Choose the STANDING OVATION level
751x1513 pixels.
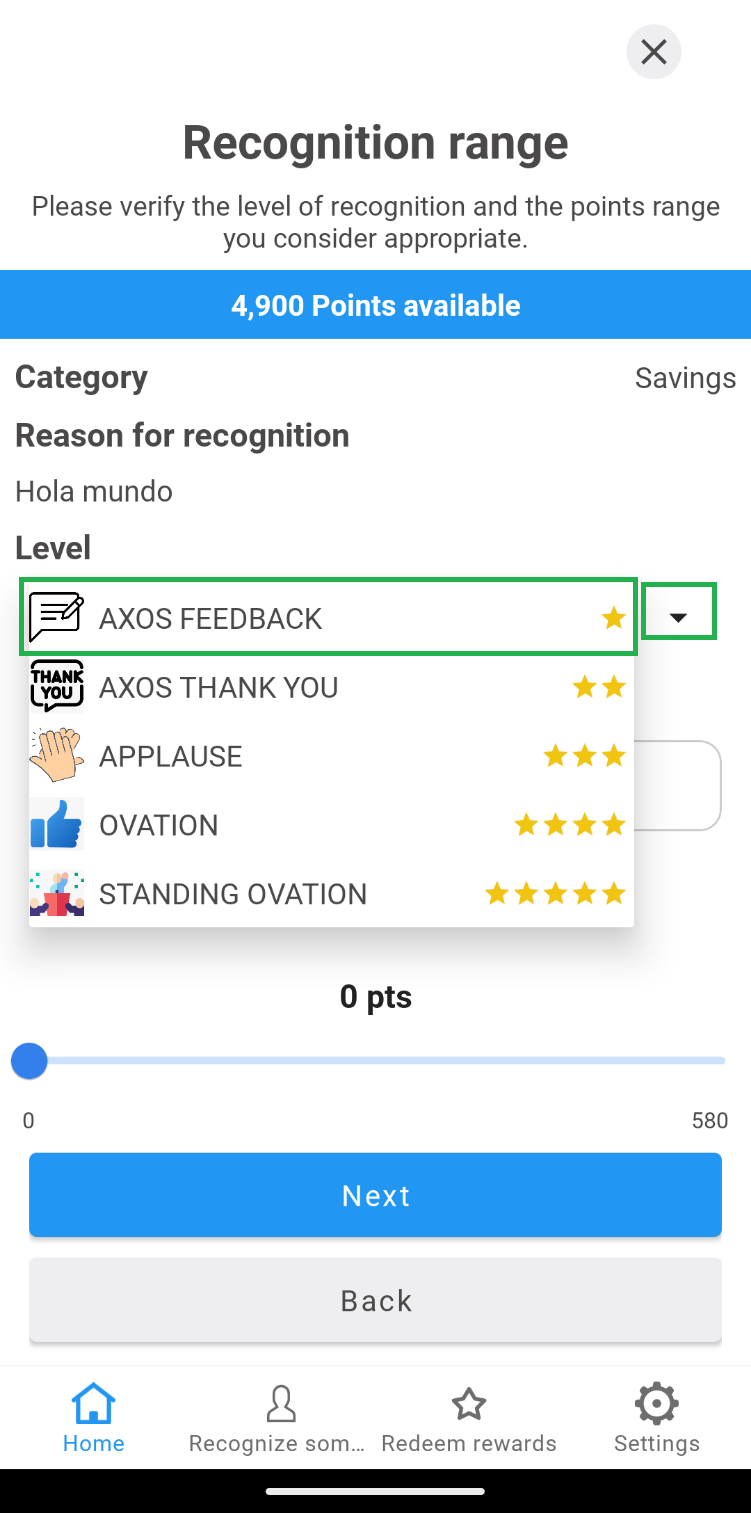click(328, 893)
